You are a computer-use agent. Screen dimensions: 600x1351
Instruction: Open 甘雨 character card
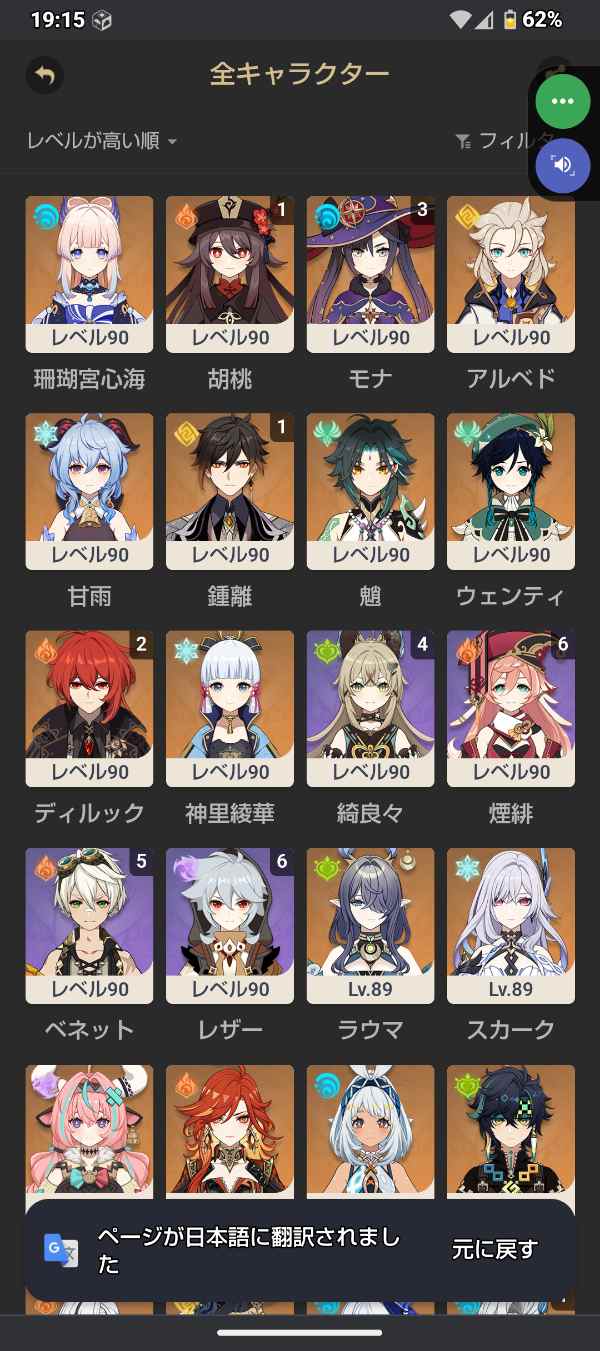[89, 491]
